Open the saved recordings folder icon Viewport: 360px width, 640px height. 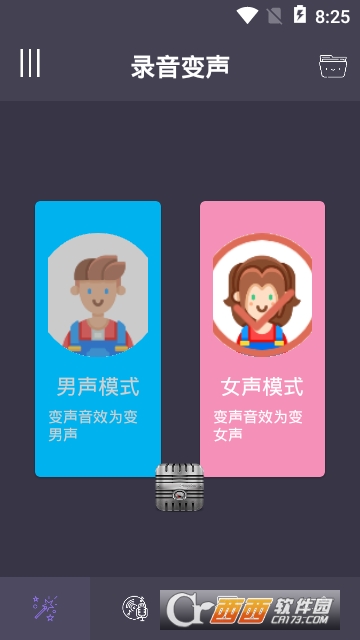click(333, 65)
